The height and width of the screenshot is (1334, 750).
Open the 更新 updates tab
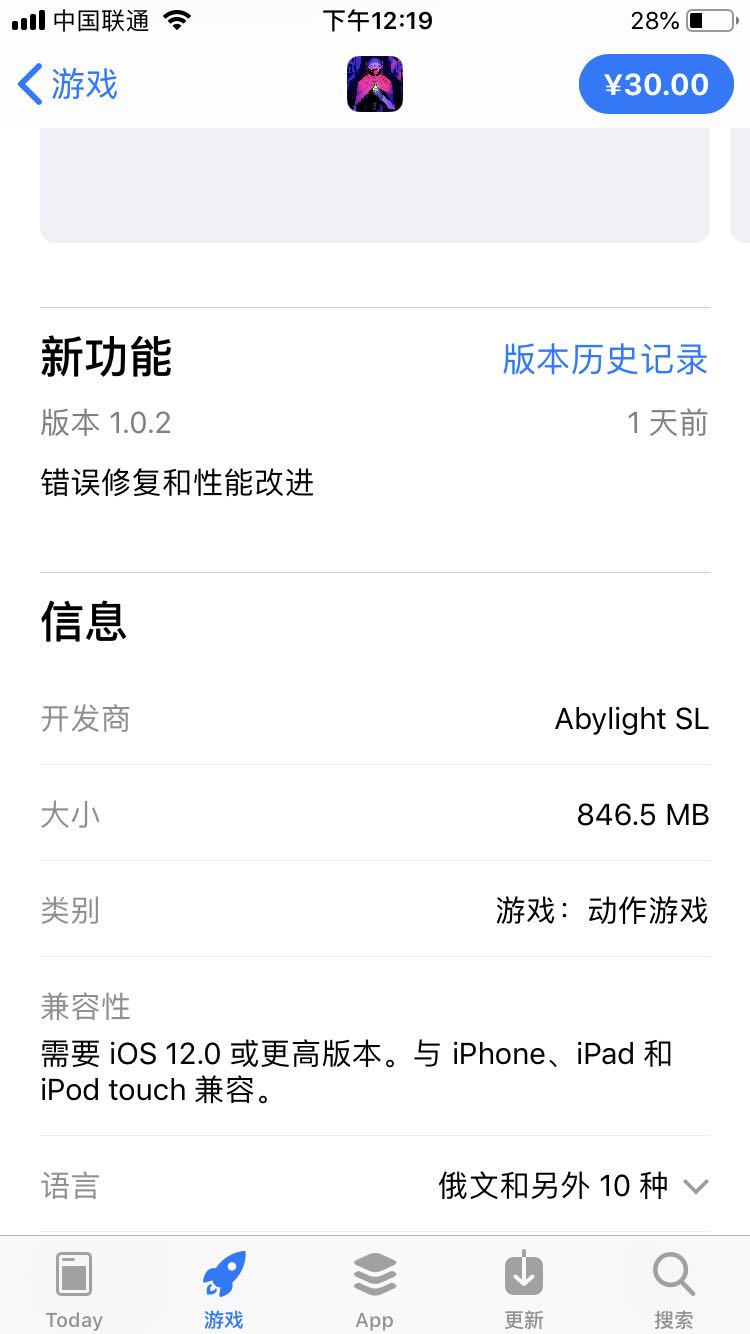(524, 1288)
